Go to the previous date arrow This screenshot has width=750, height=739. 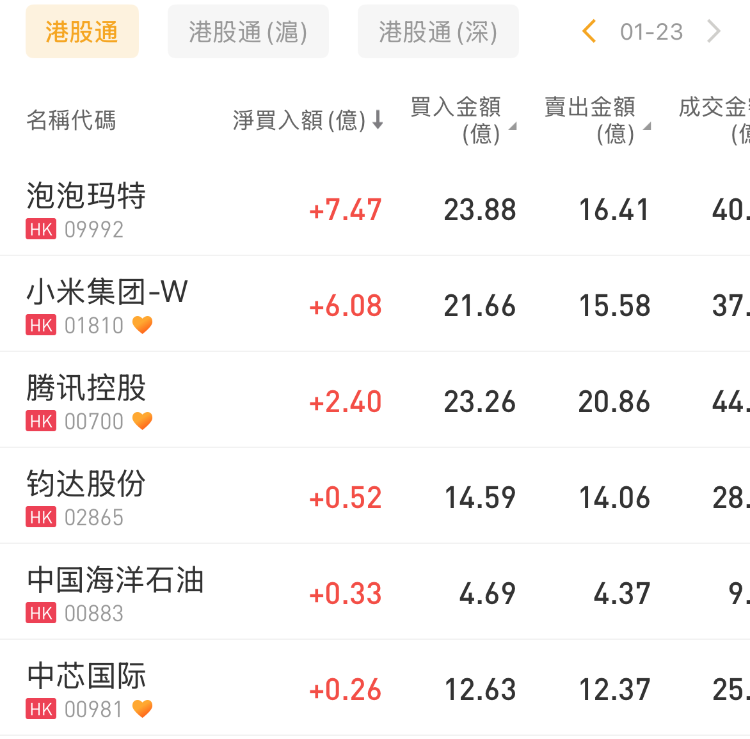tap(589, 32)
